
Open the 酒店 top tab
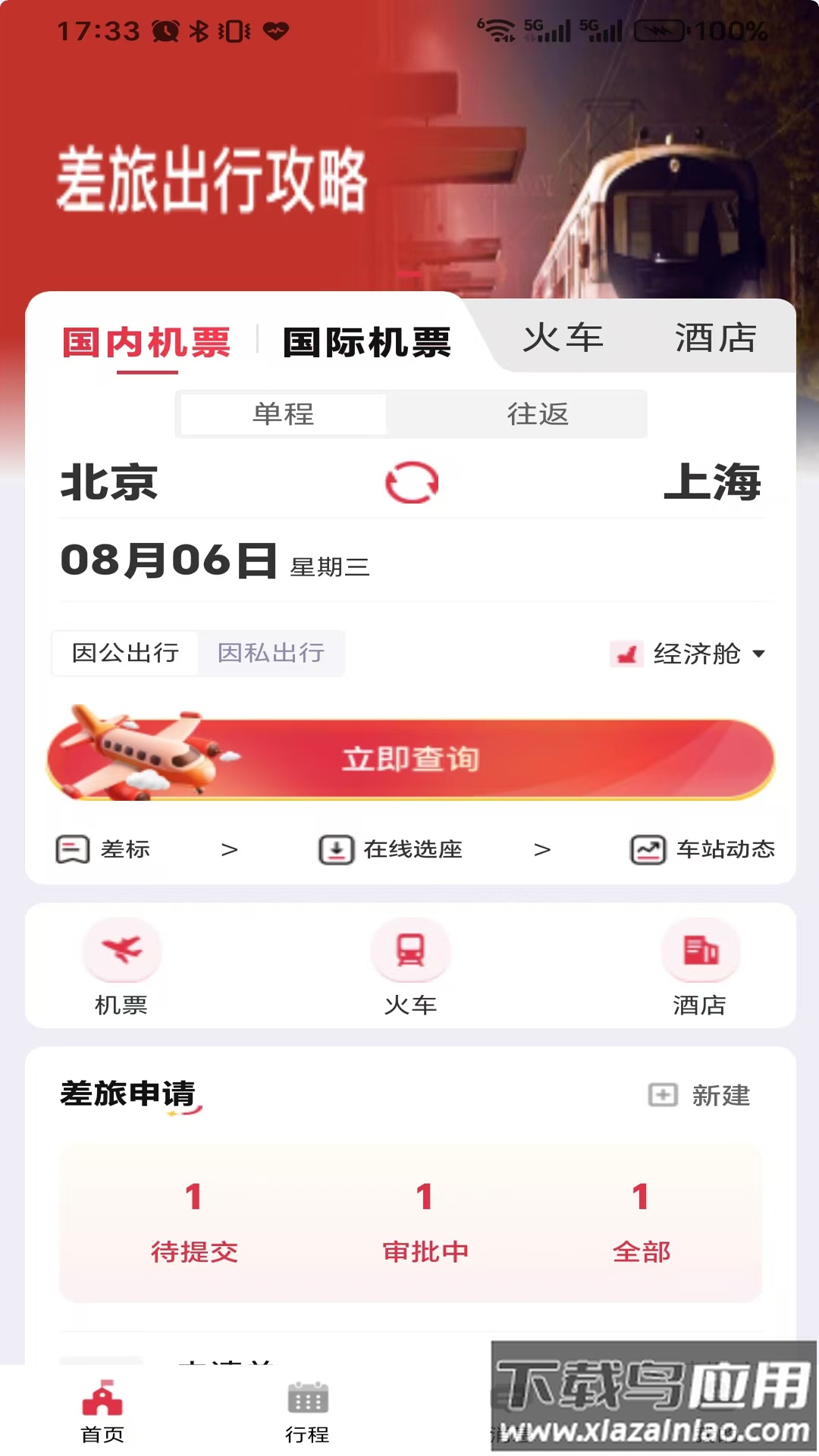pyautogui.click(x=715, y=337)
